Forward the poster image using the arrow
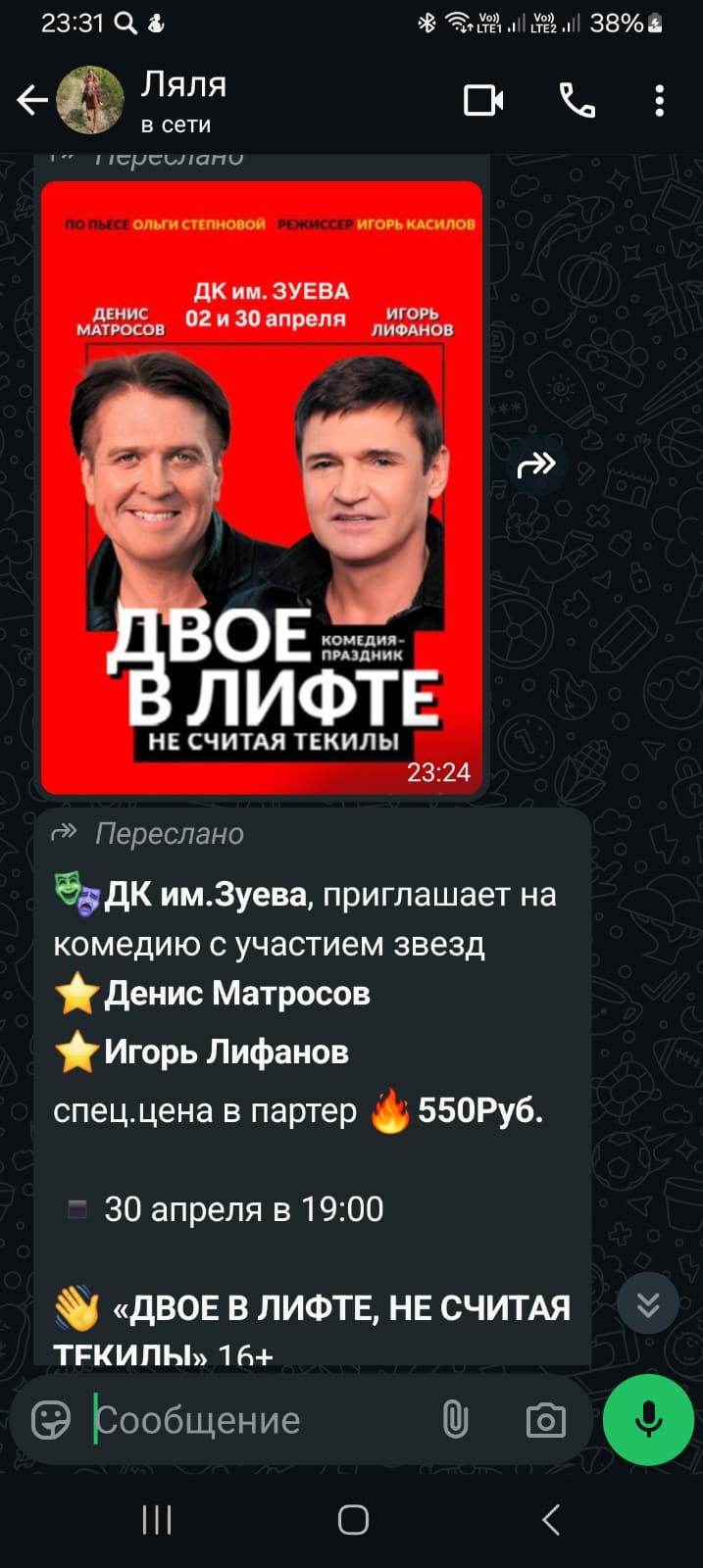Image resolution: width=703 pixels, height=1568 pixels. [536, 465]
